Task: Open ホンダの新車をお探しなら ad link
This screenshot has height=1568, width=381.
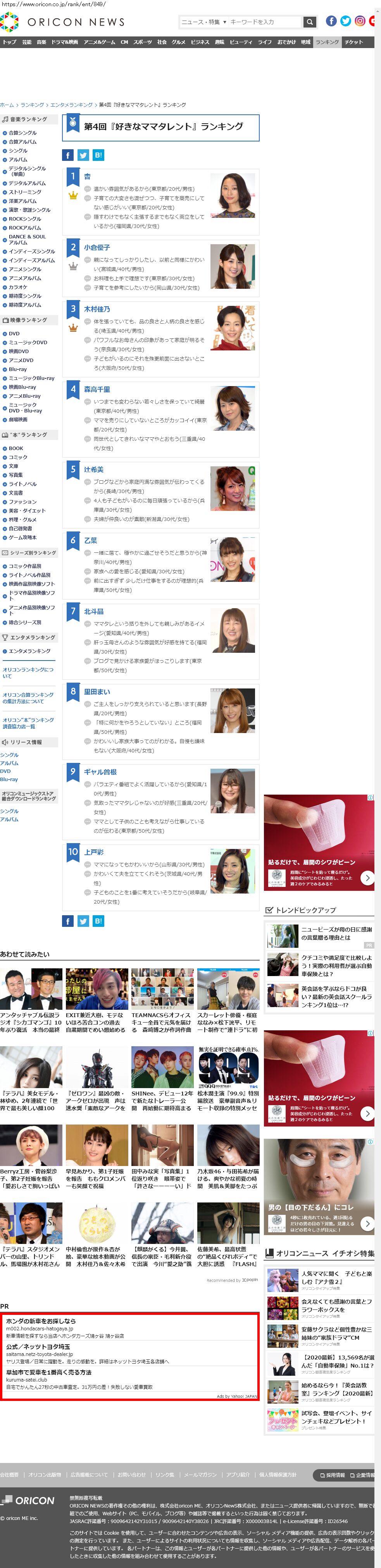Action: pos(41,1321)
